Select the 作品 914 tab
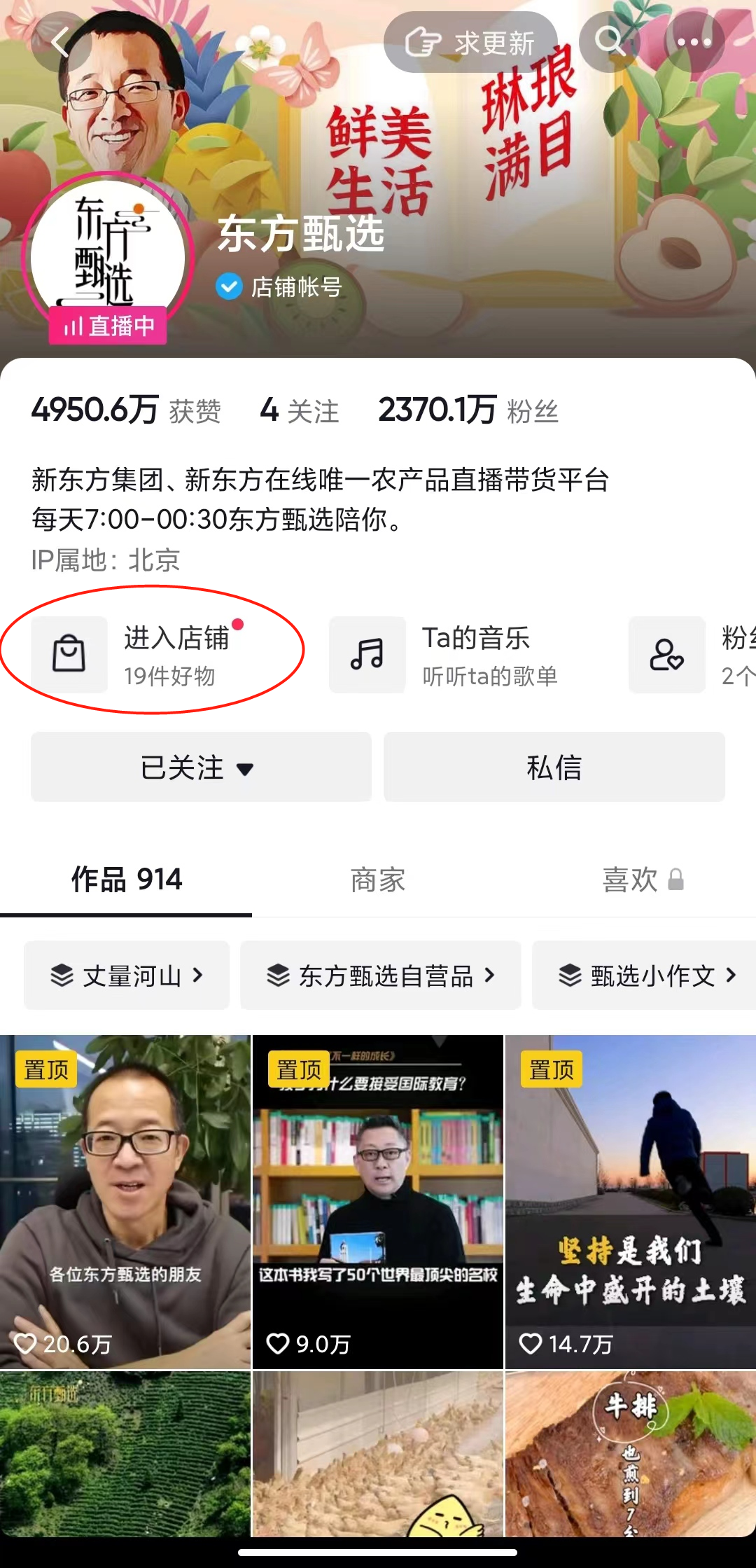Viewport: 756px width, 1568px height. [x=127, y=880]
